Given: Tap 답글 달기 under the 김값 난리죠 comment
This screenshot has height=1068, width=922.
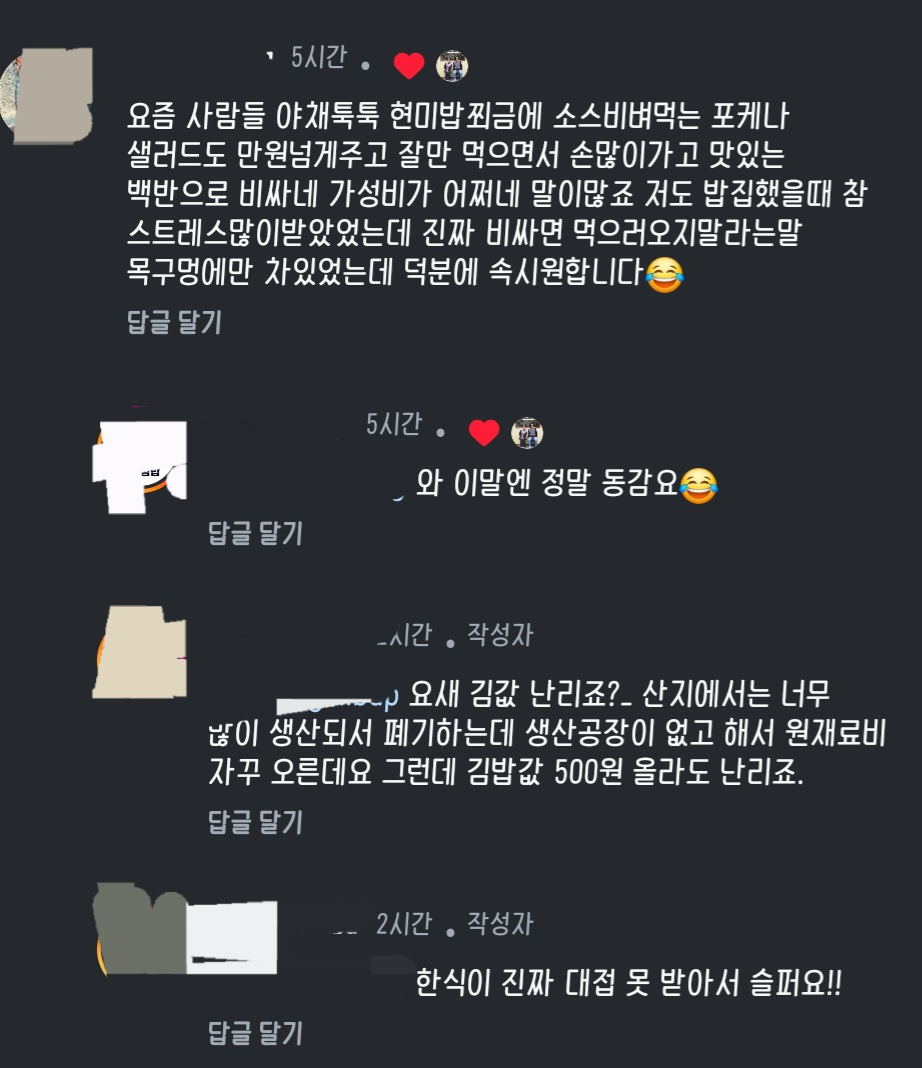Looking at the screenshot, I should pos(255,822).
